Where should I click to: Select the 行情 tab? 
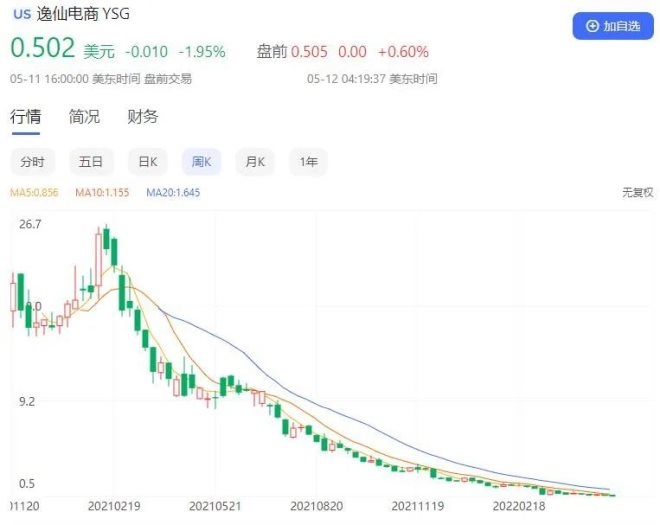26,117
